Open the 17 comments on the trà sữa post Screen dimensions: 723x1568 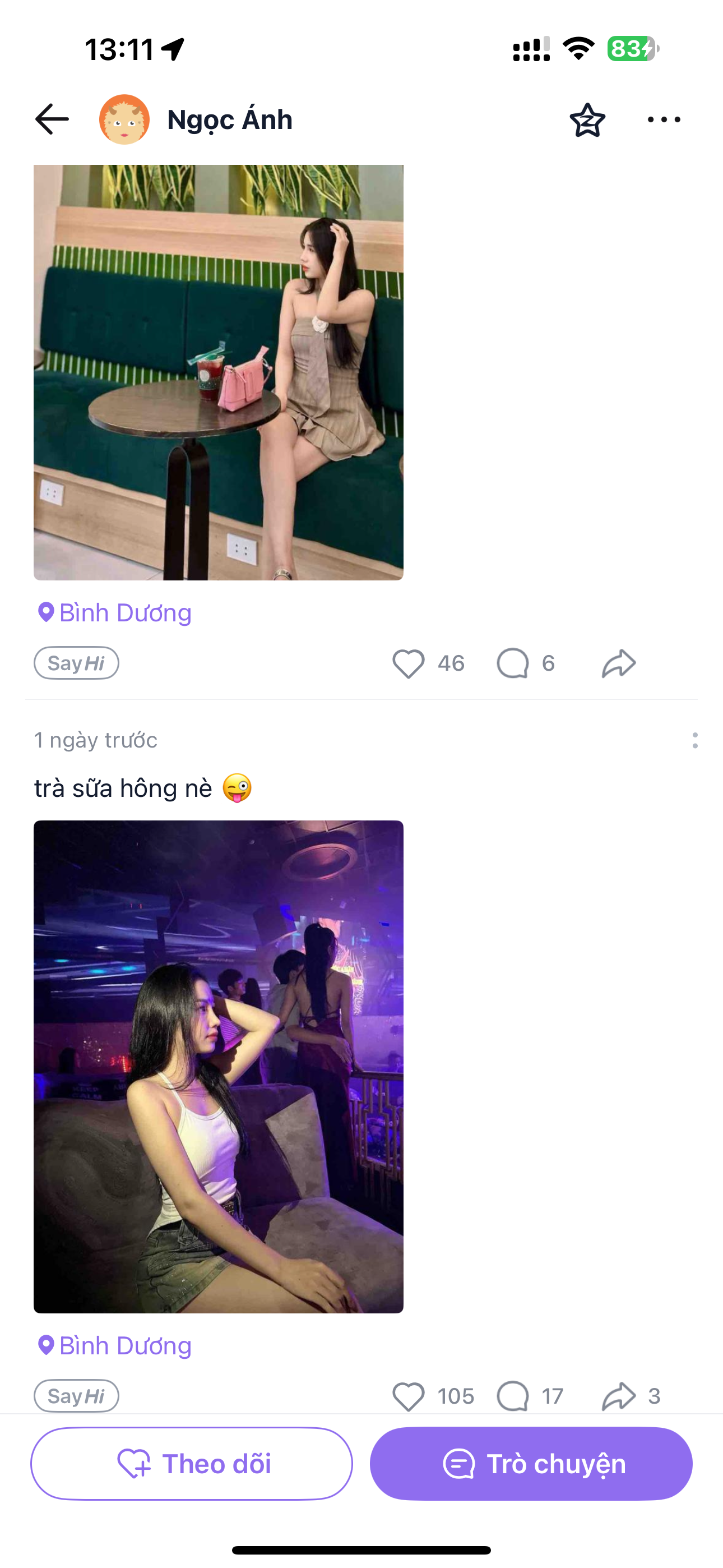coord(513,1395)
